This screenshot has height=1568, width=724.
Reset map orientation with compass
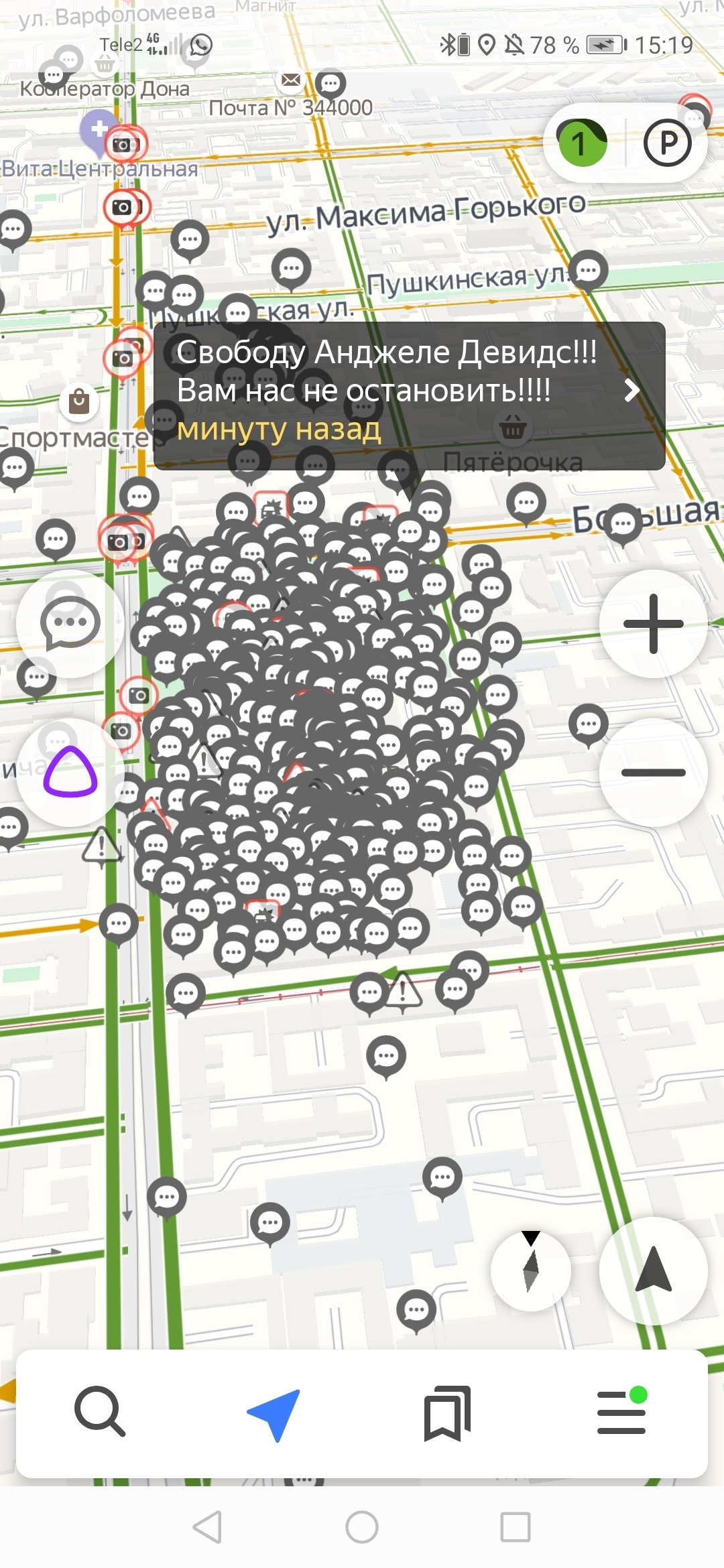click(x=530, y=1270)
